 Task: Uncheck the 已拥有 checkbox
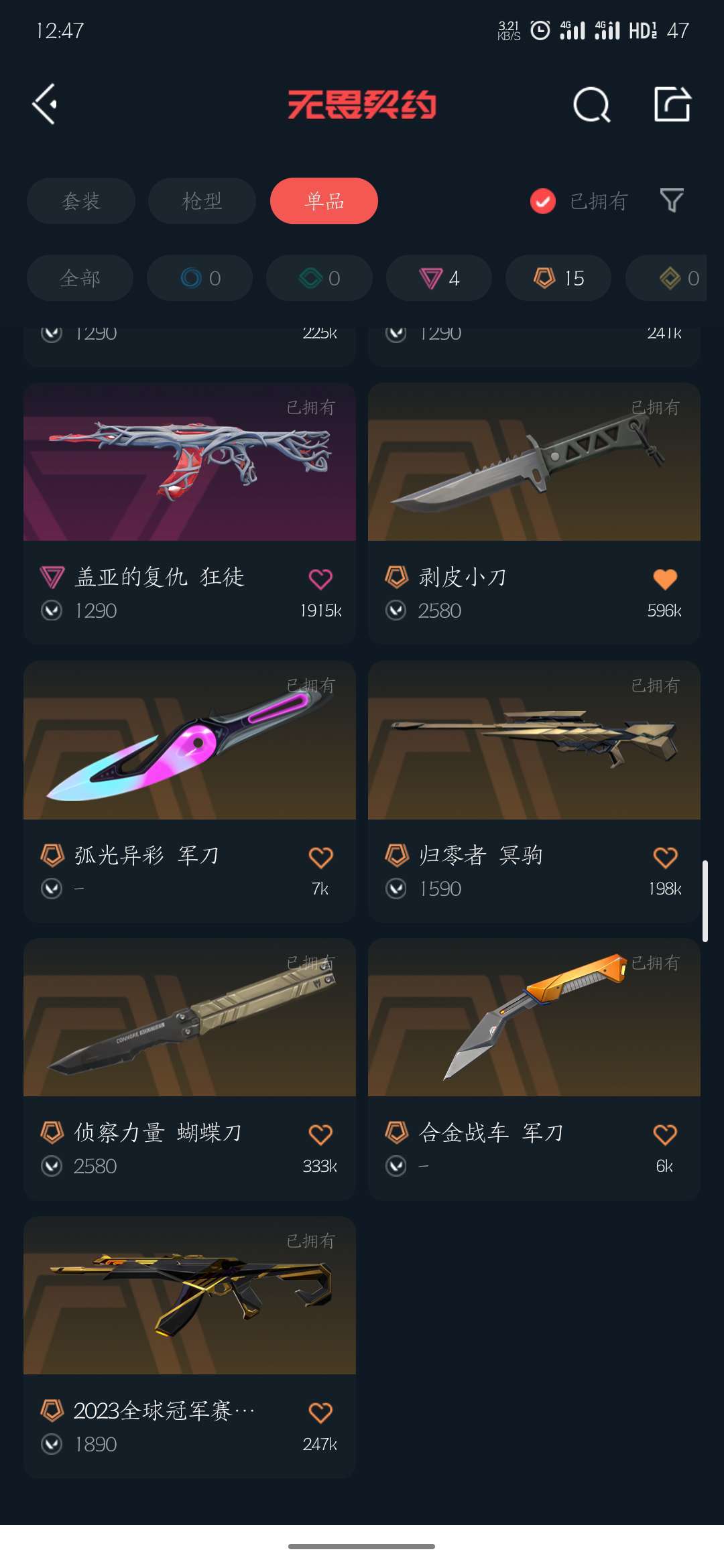tap(542, 201)
